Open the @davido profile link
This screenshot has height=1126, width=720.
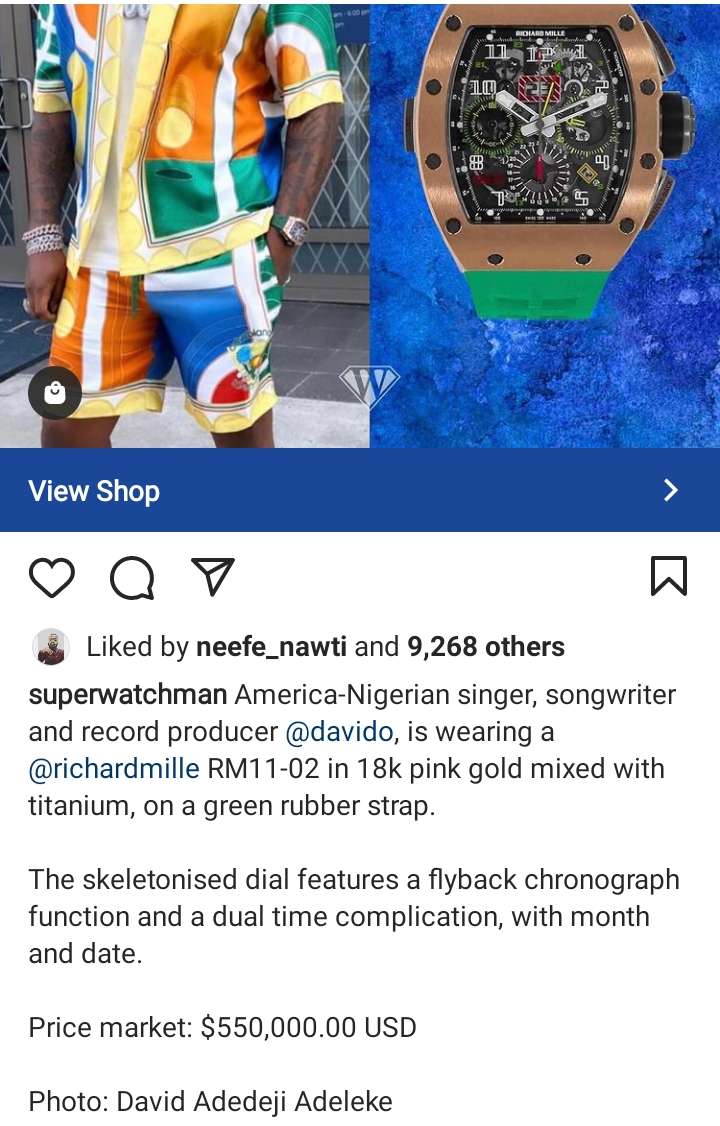[339, 732]
